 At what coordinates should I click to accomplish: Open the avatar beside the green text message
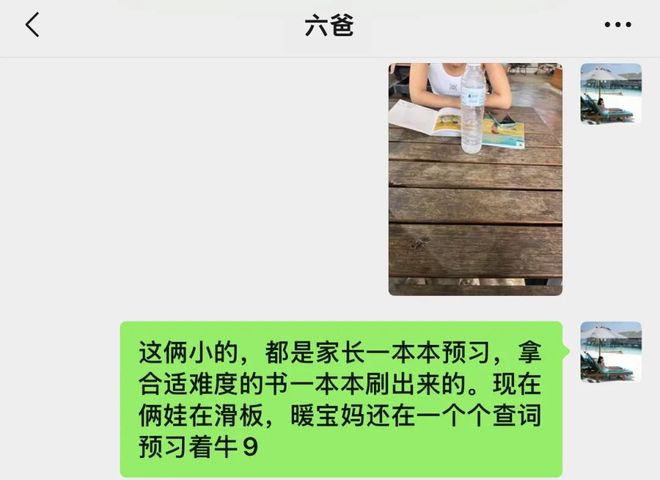(x=611, y=351)
